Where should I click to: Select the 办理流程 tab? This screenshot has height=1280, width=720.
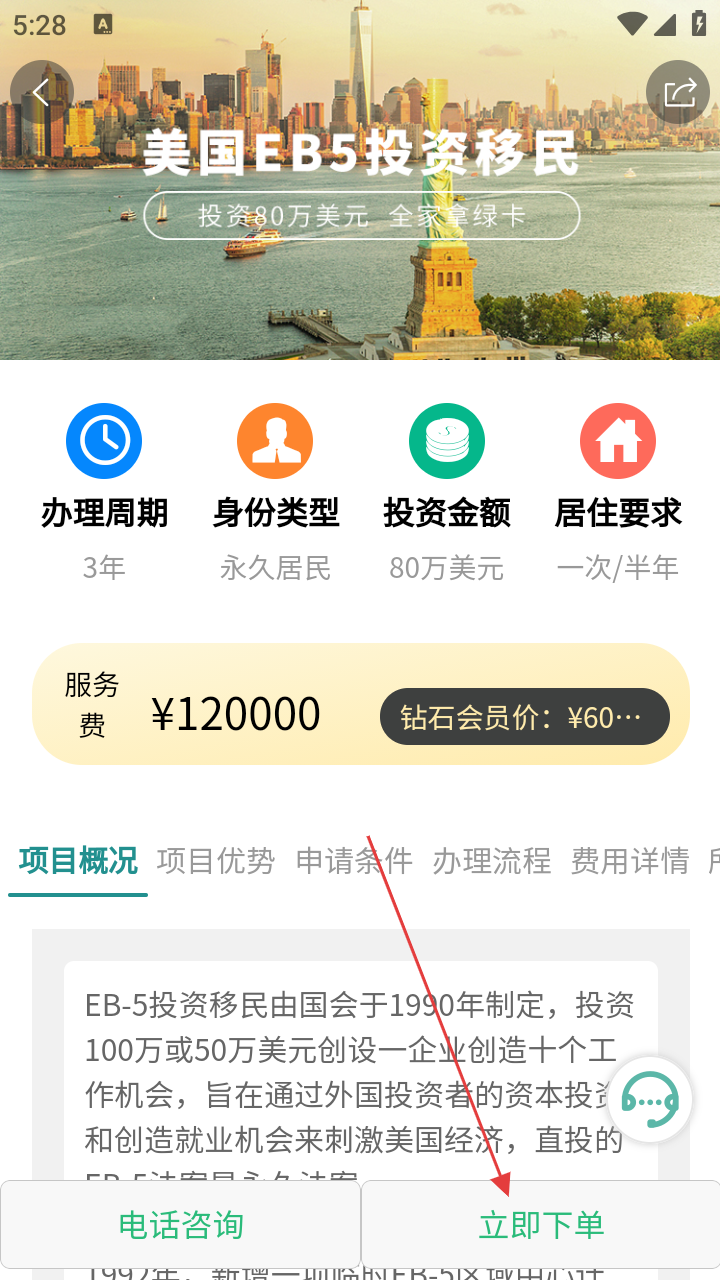coord(492,860)
